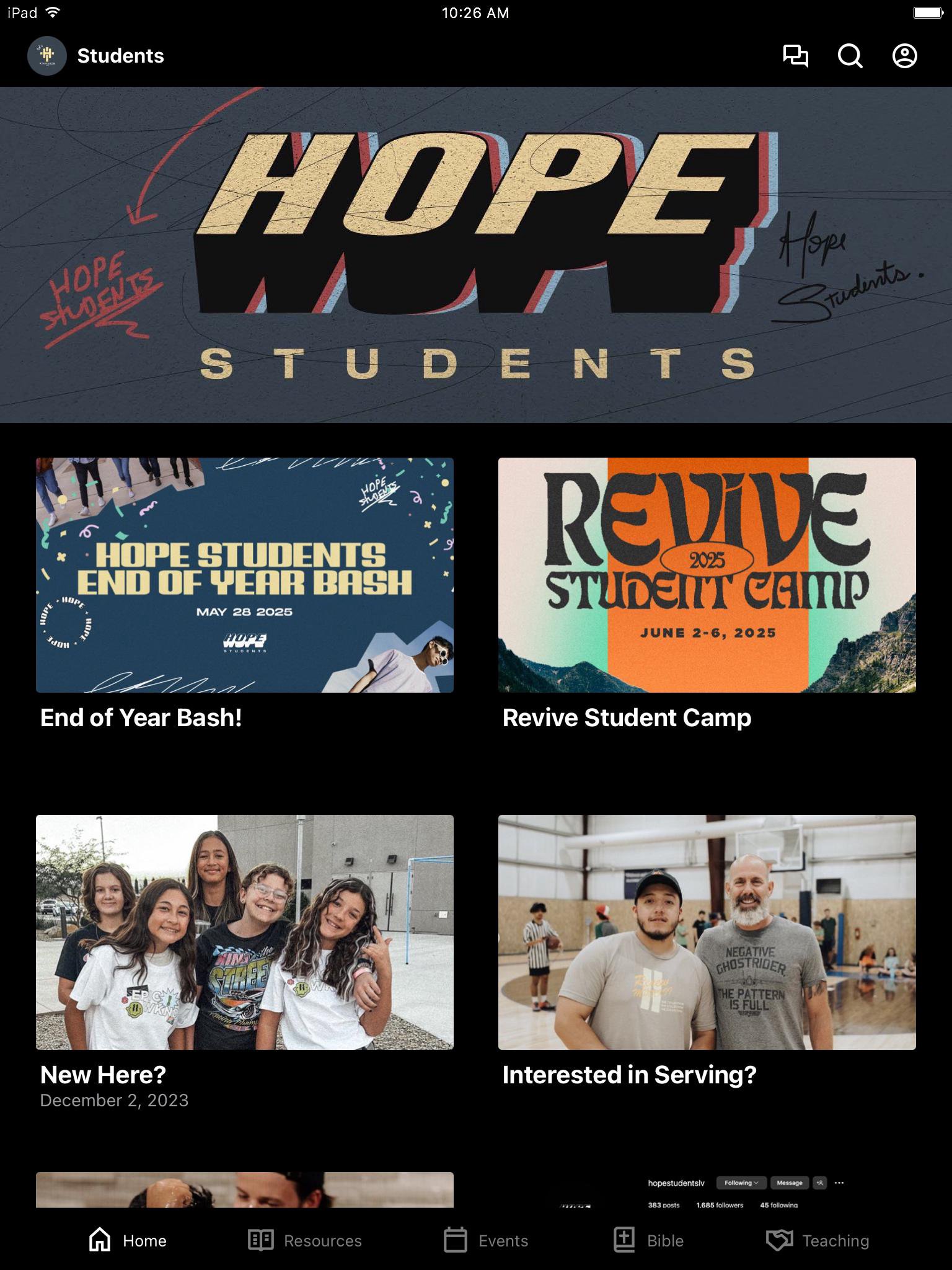The image size is (952, 1270).
Task: Go to the Bible tab
Action: click(648, 1240)
